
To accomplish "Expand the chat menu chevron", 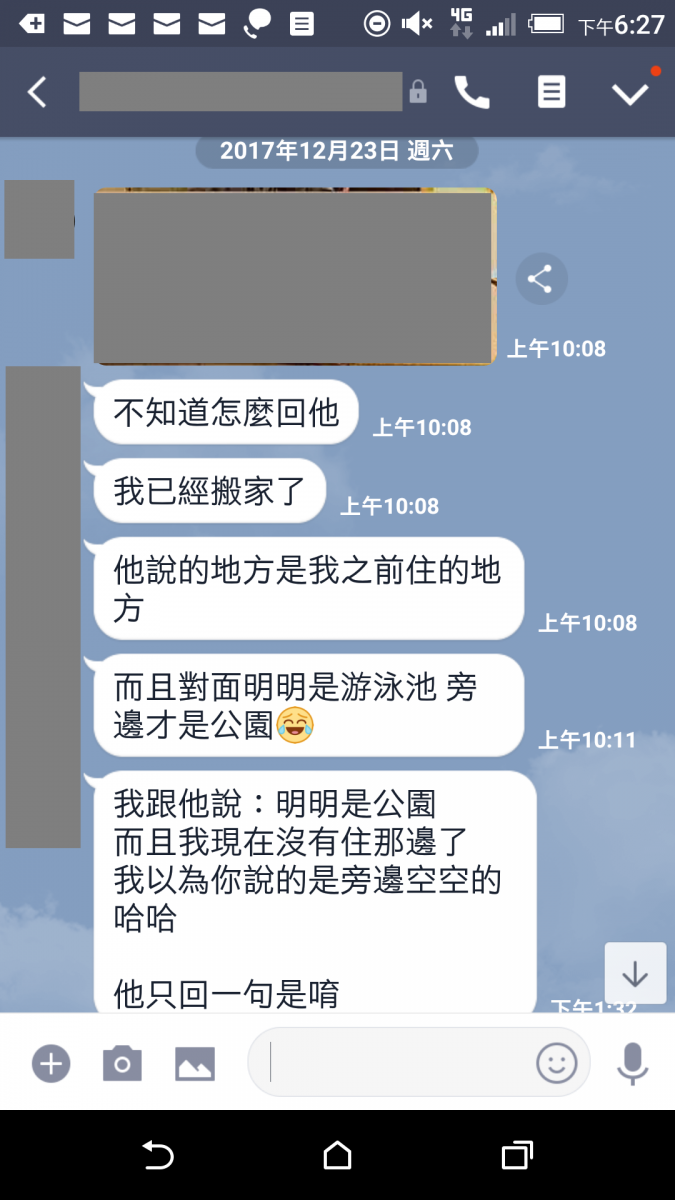I will click(630, 94).
